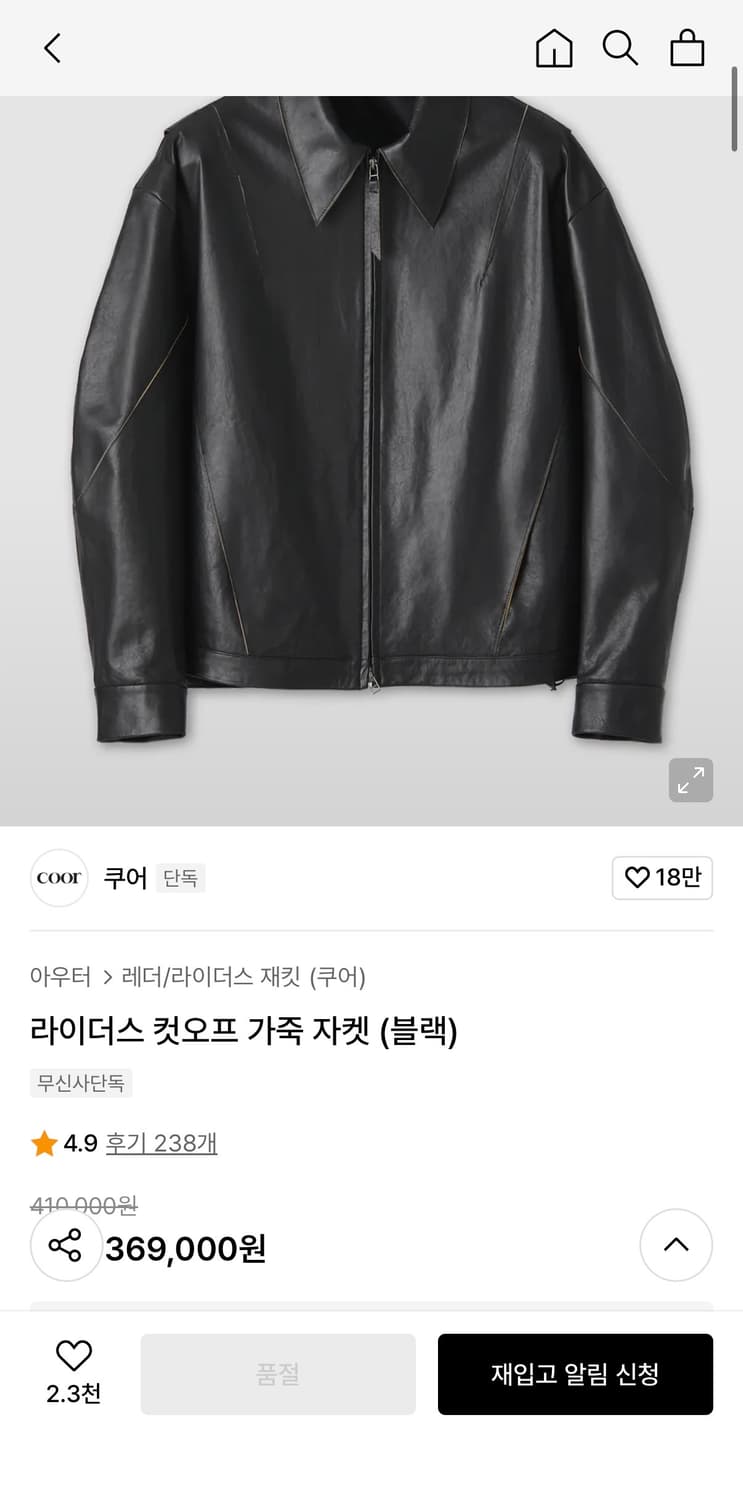
Task: Open the 아우터 category breadcrumb
Action: (x=62, y=977)
